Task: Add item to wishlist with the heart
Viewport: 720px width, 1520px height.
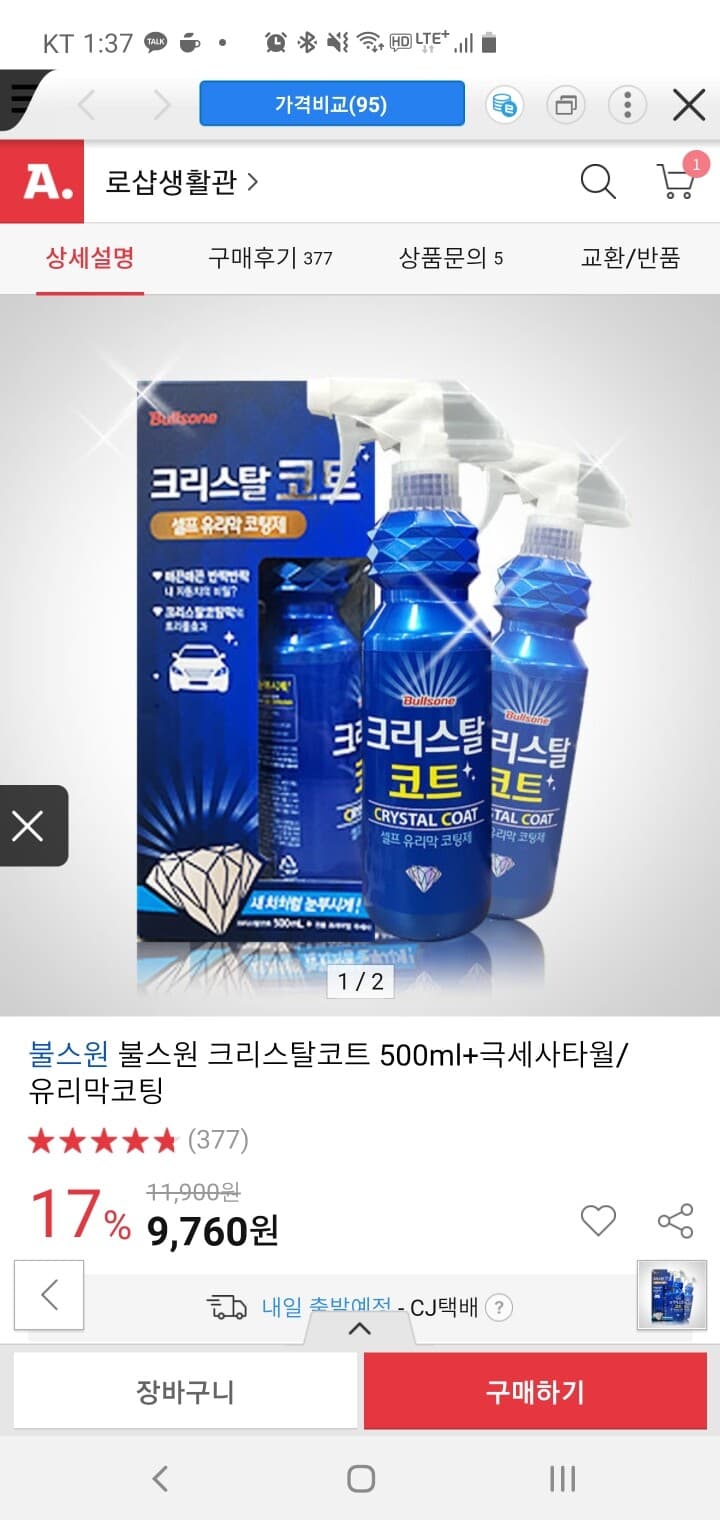Action: click(x=597, y=1220)
